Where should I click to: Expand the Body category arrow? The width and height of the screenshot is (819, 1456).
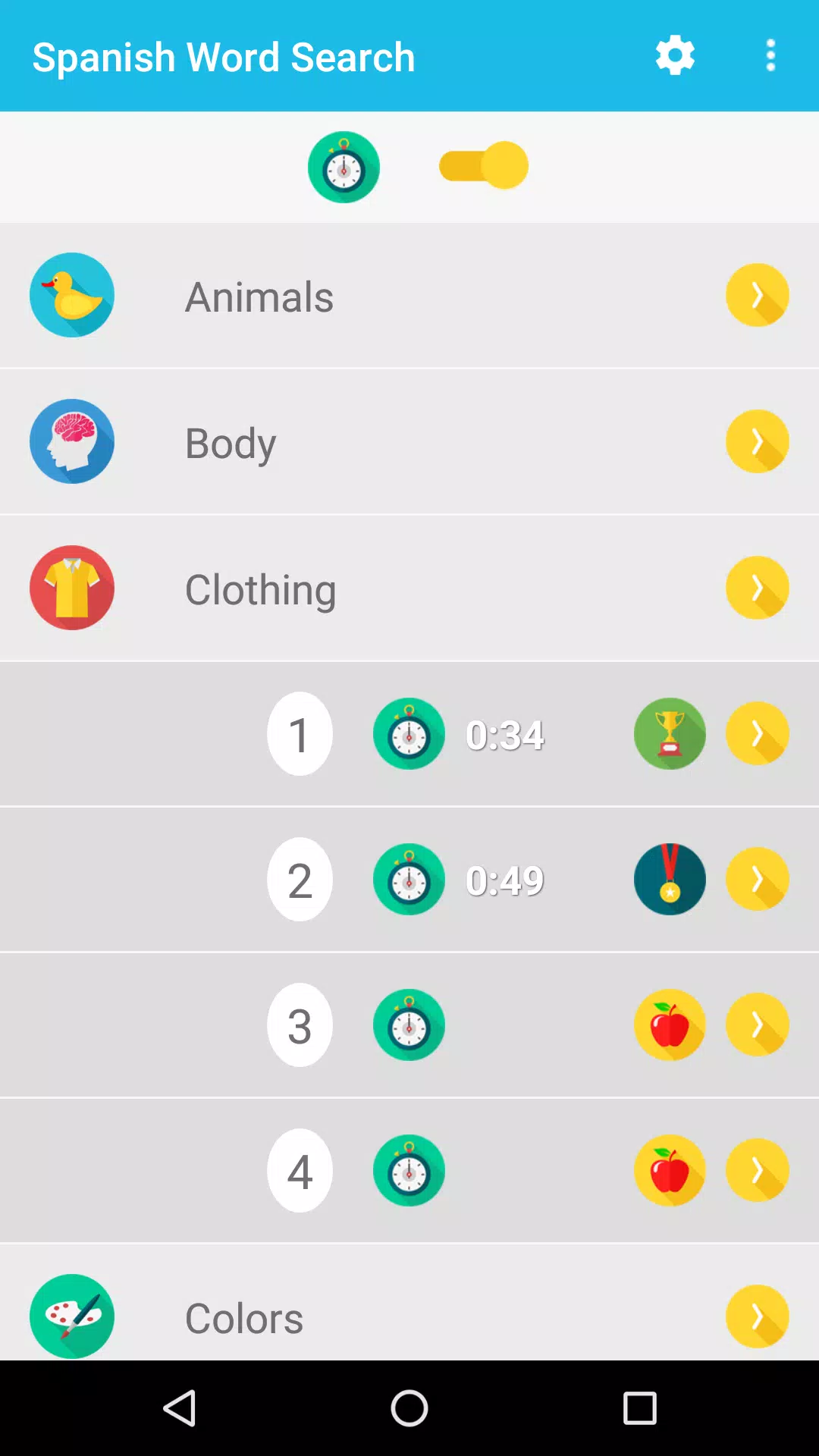757,441
